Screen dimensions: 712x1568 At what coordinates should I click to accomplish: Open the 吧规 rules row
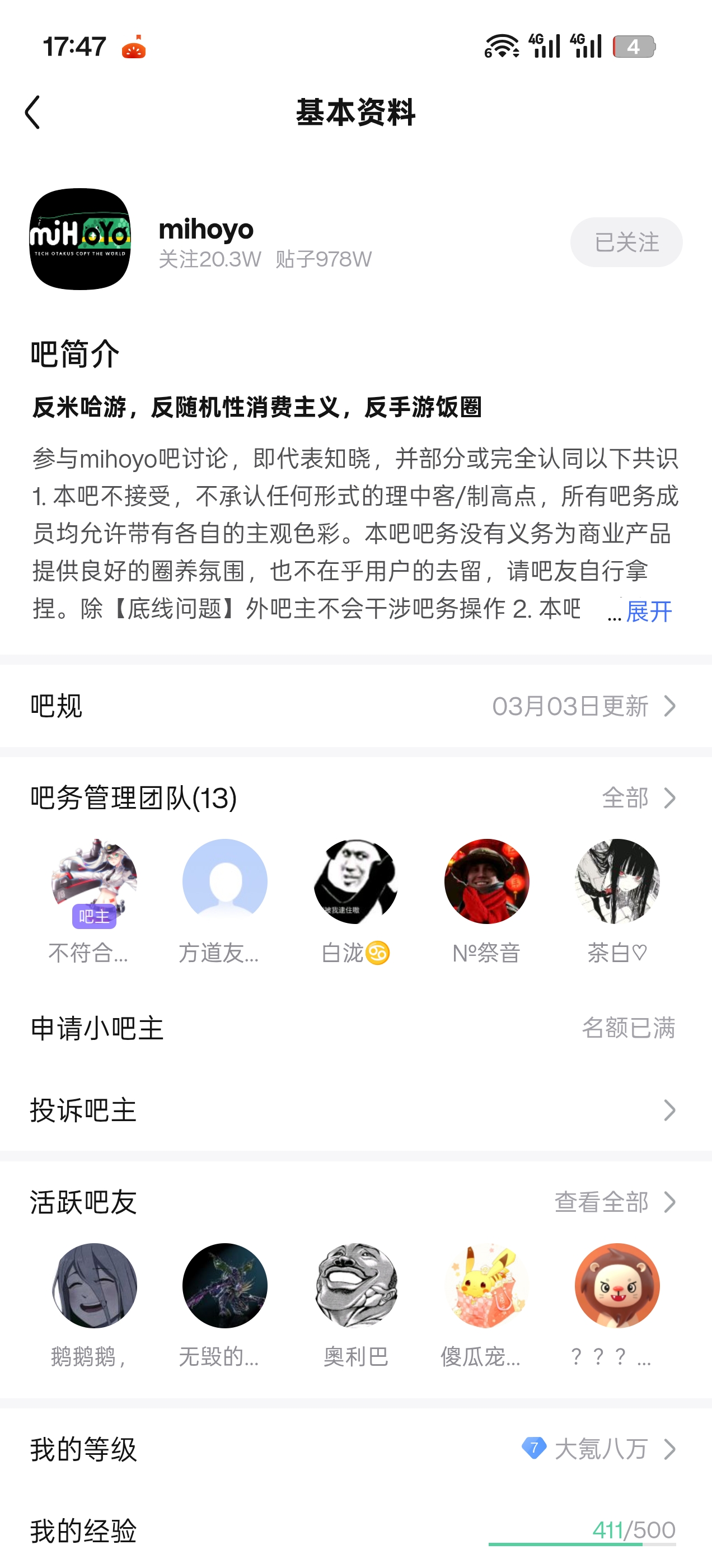[x=356, y=706]
